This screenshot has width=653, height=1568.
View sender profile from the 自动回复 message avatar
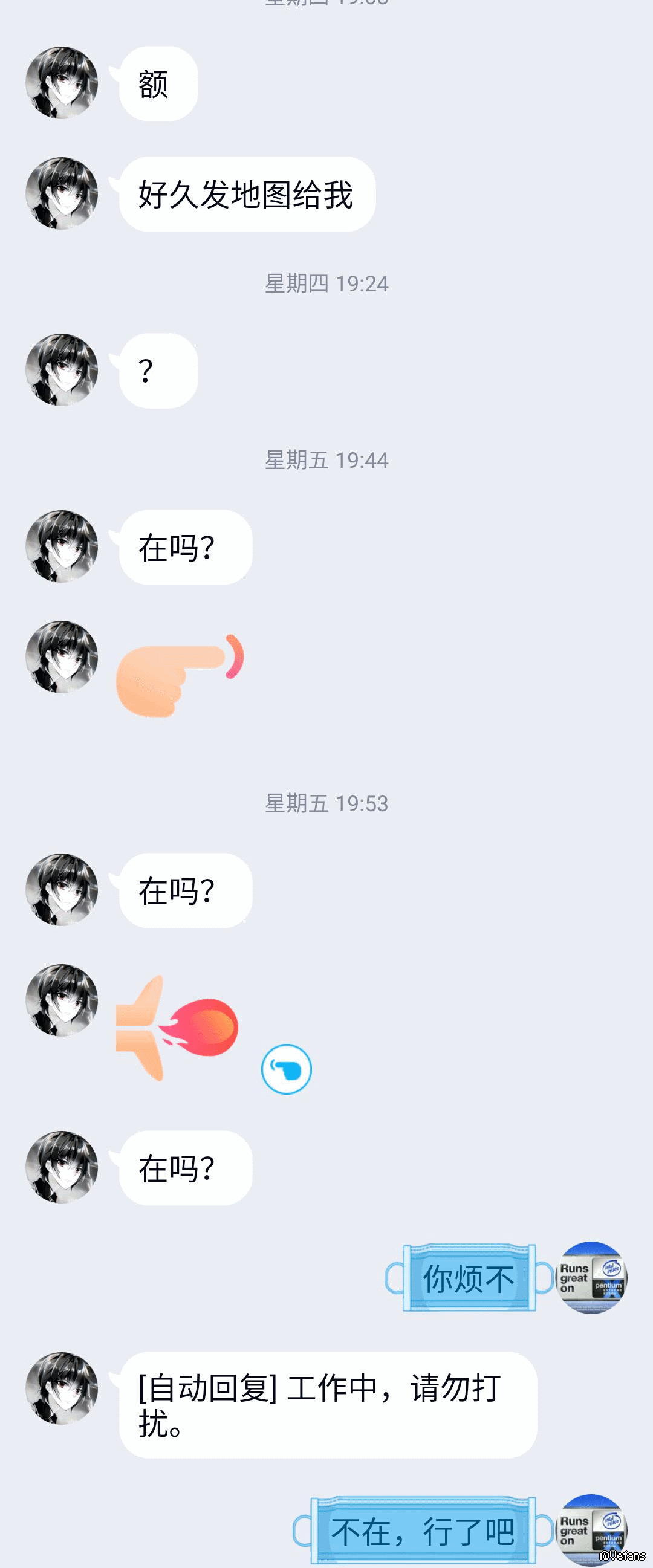click(62, 1388)
